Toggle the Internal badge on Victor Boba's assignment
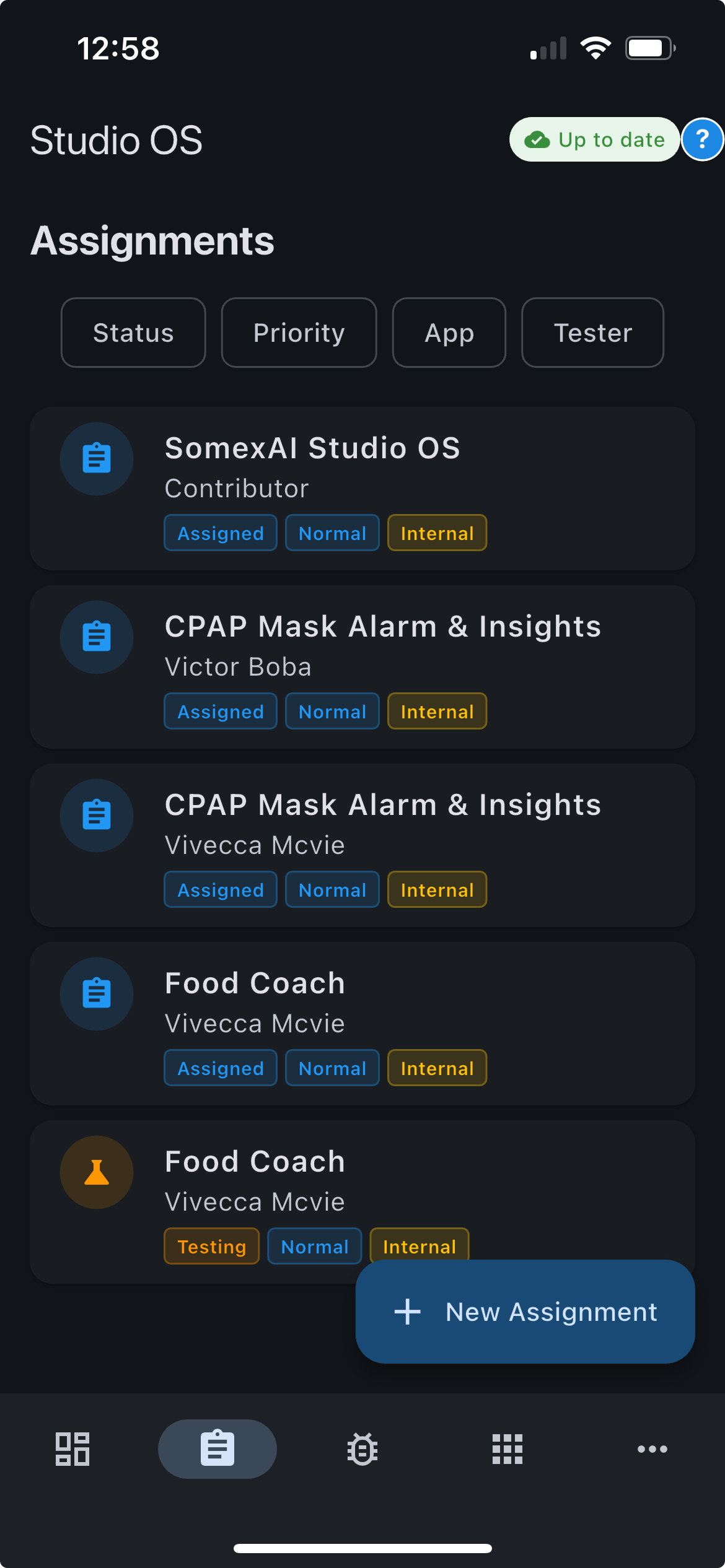This screenshot has width=725, height=1568. [x=436, y=711]
